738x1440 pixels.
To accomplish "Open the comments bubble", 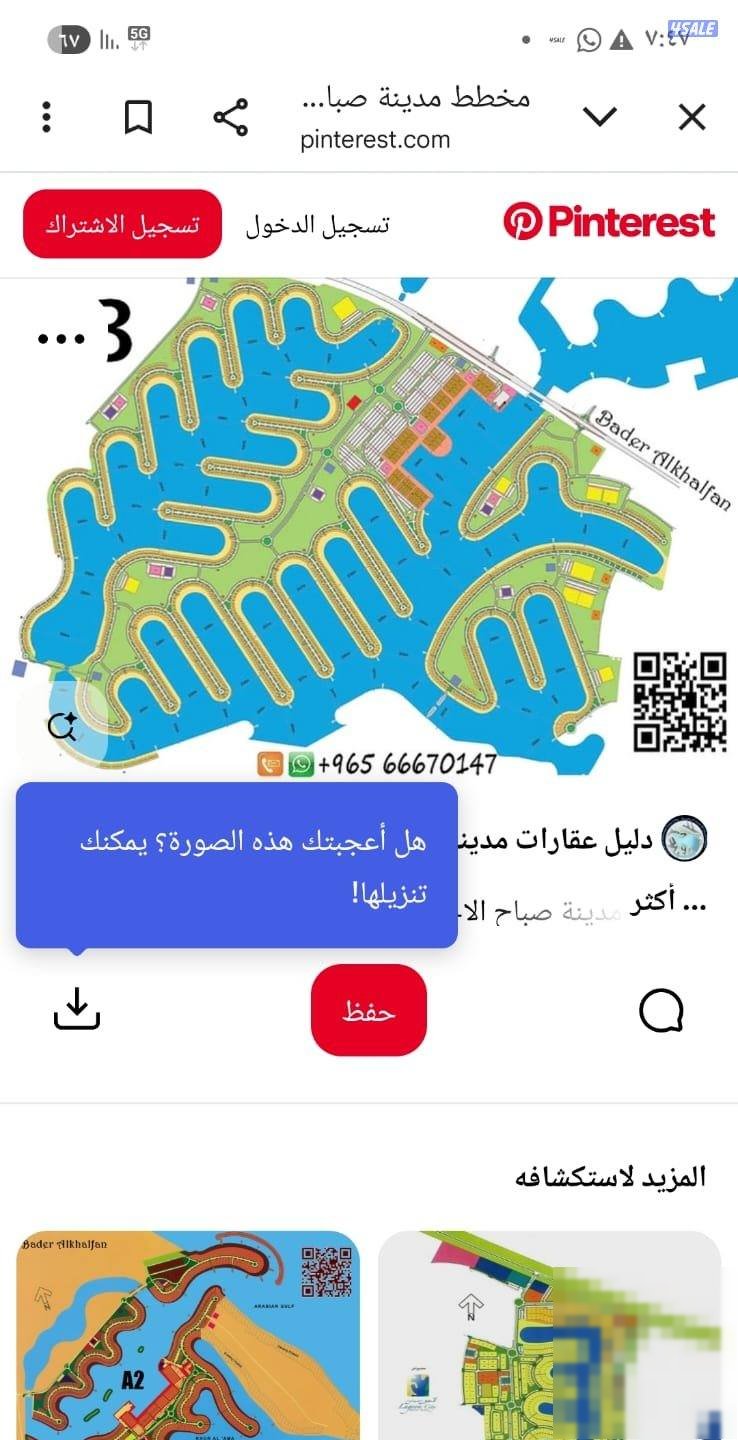I will (661, 1010).
